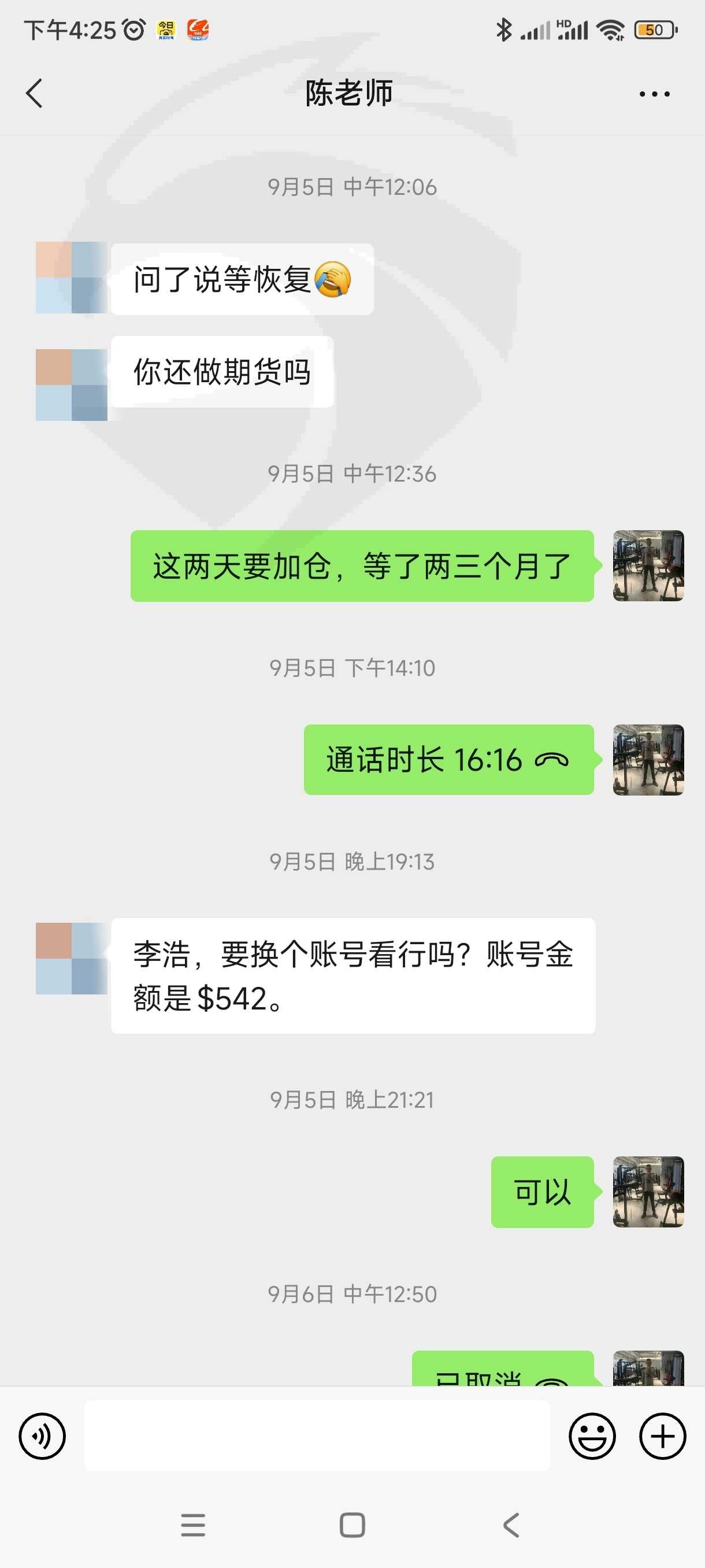The image size is (705, 1568).
Task: Open my avatar next to 可以 message
Action: [648, 1192]
